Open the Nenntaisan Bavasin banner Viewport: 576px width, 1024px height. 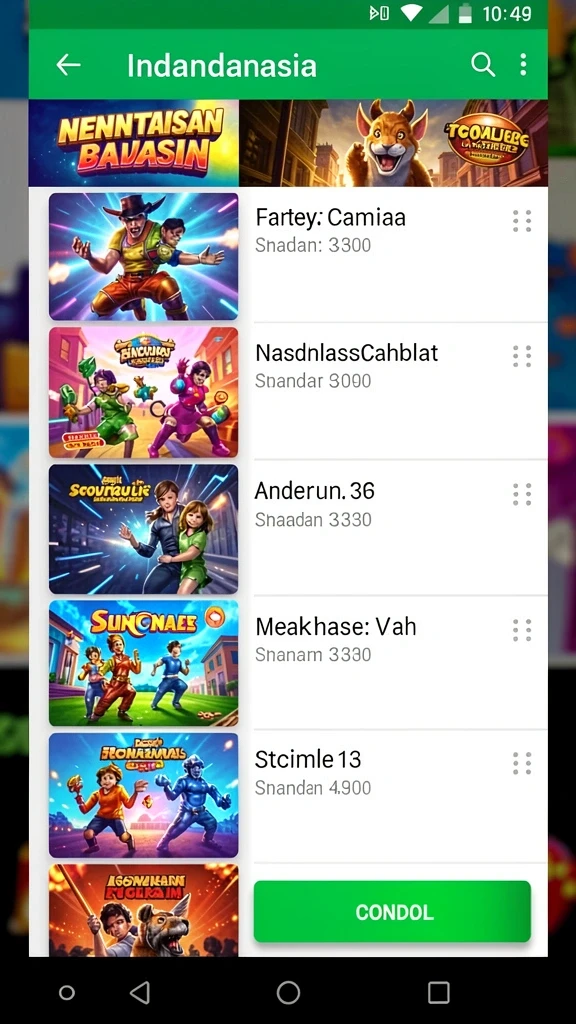134,143
